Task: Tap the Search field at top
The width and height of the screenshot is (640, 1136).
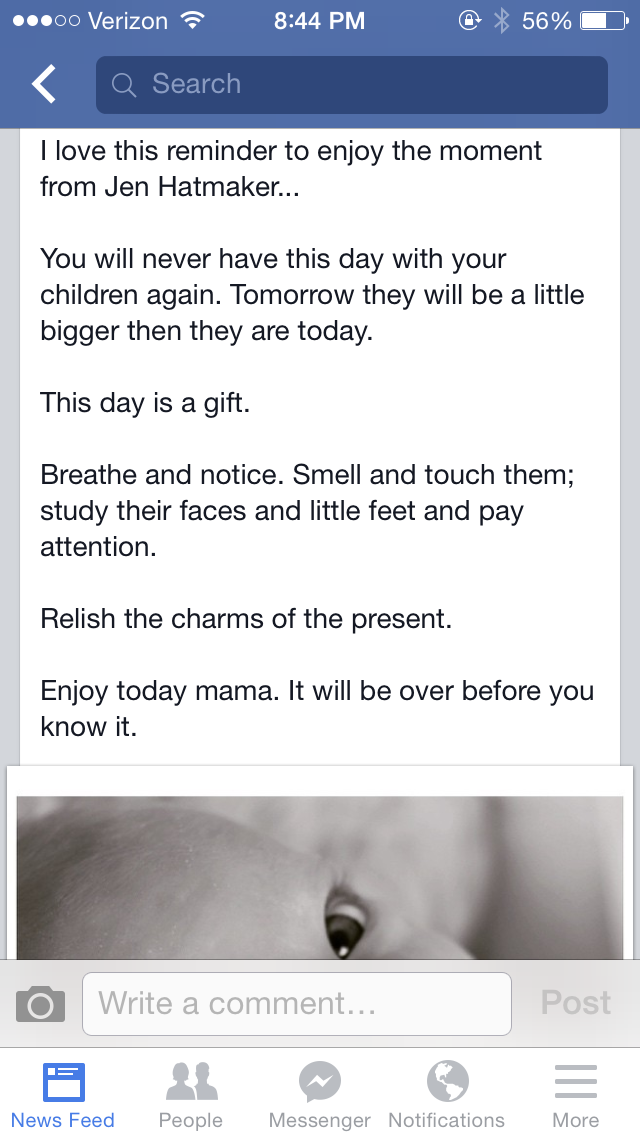Action: [351, 85]
